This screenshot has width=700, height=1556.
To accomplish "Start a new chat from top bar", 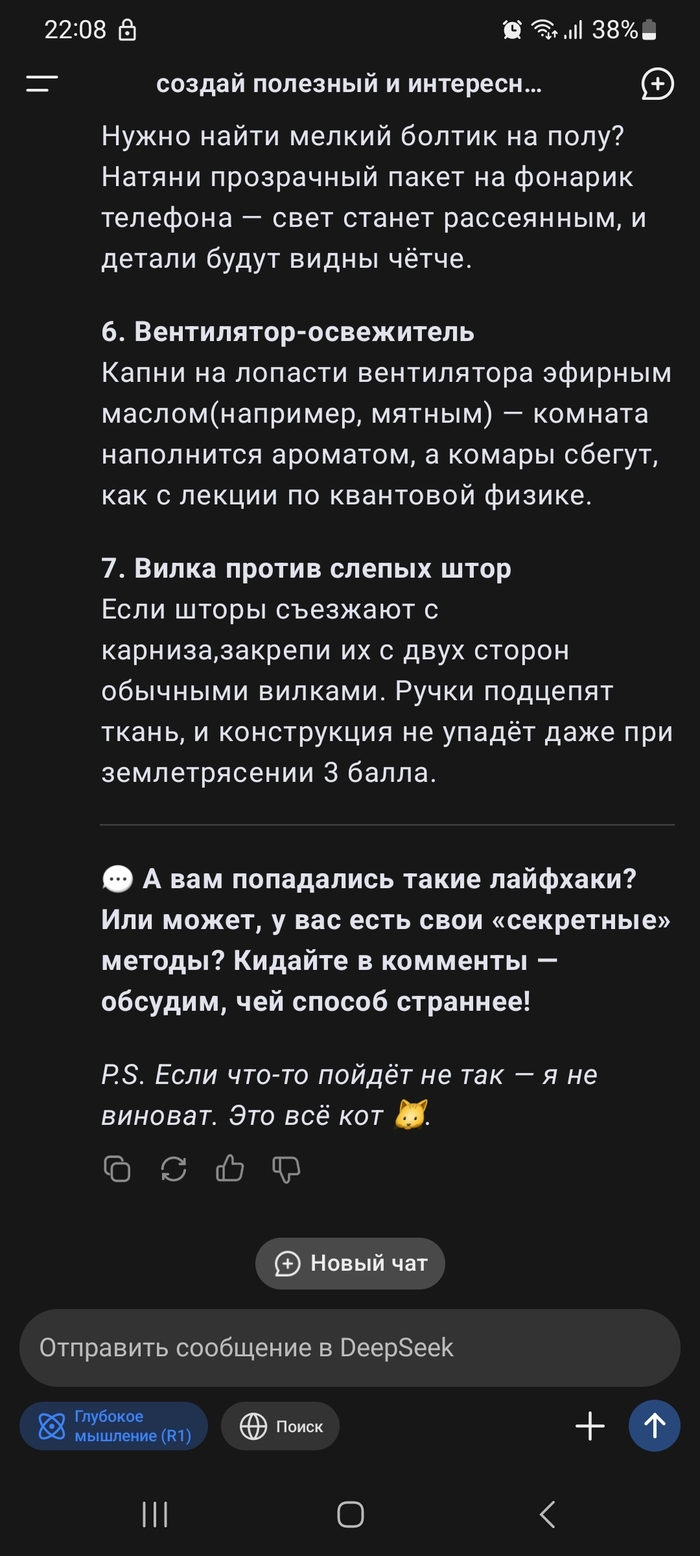I will [x=657, y=85].
